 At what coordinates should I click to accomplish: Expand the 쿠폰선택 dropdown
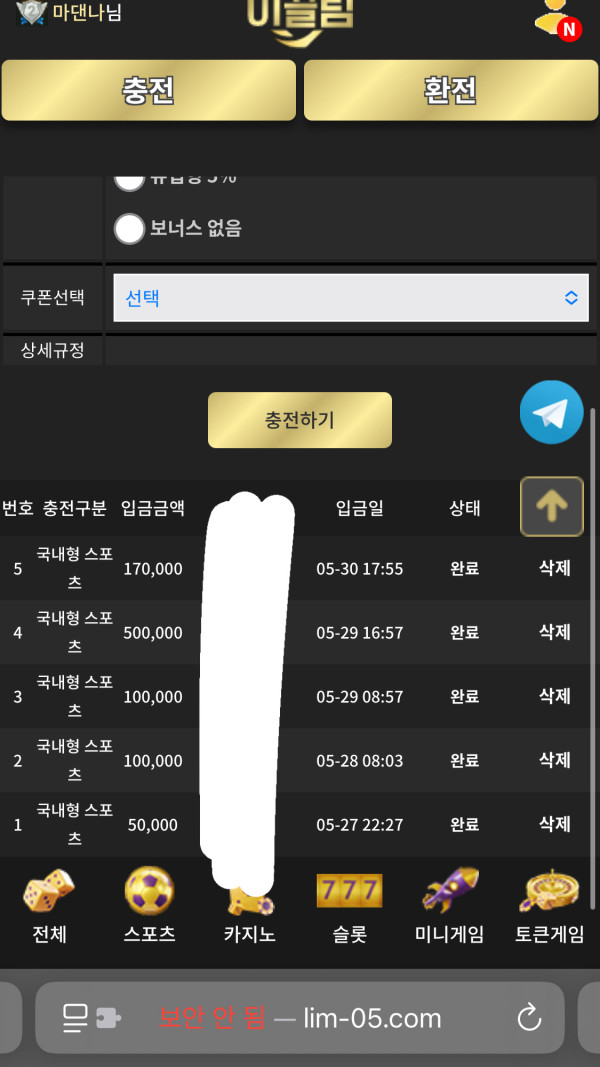pos(351,298)
